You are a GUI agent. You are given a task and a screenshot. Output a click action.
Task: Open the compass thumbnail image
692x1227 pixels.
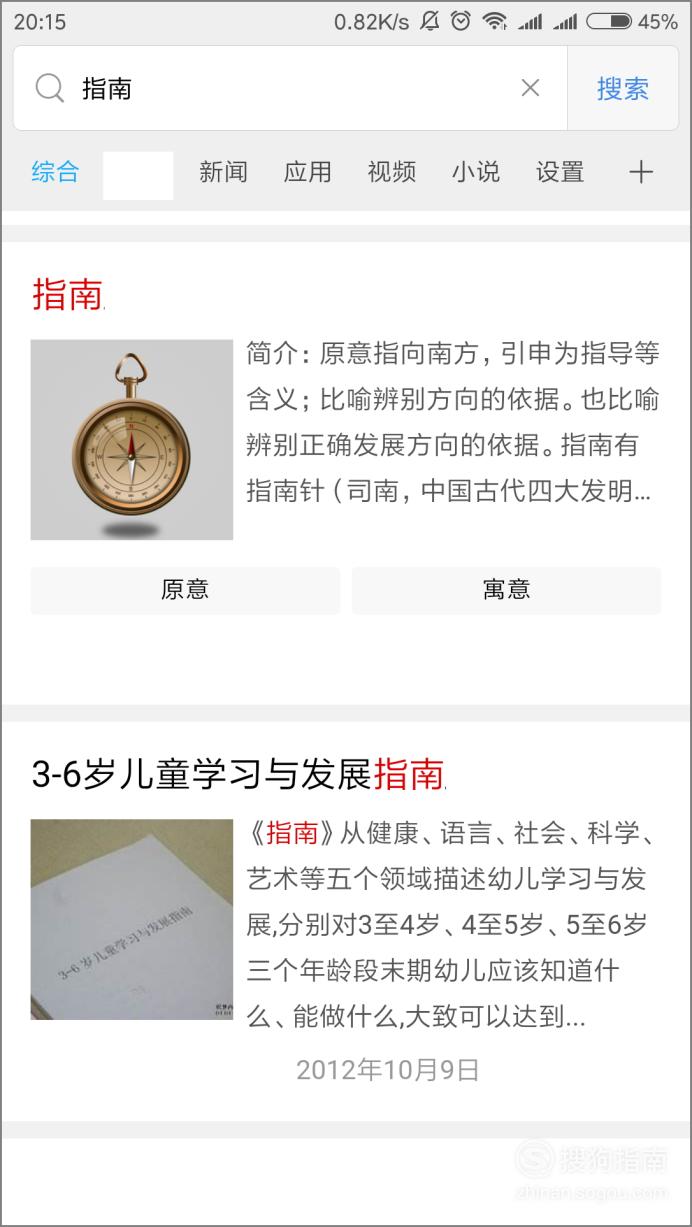[132, 440]
